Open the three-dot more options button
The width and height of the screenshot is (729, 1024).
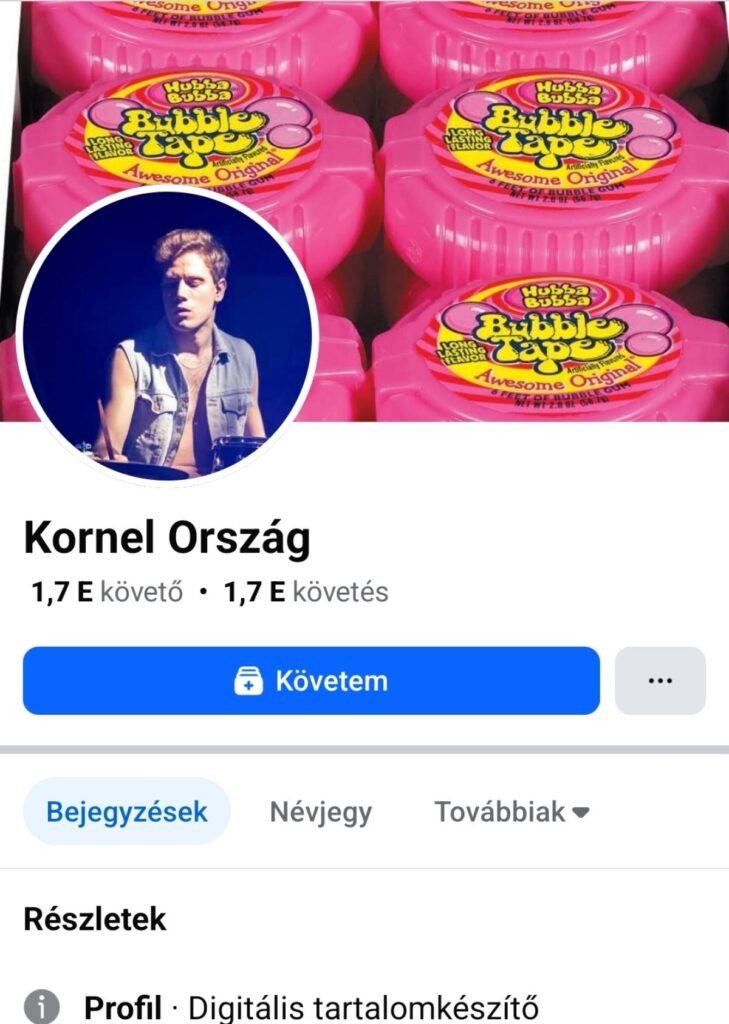[x=660, y=681]
